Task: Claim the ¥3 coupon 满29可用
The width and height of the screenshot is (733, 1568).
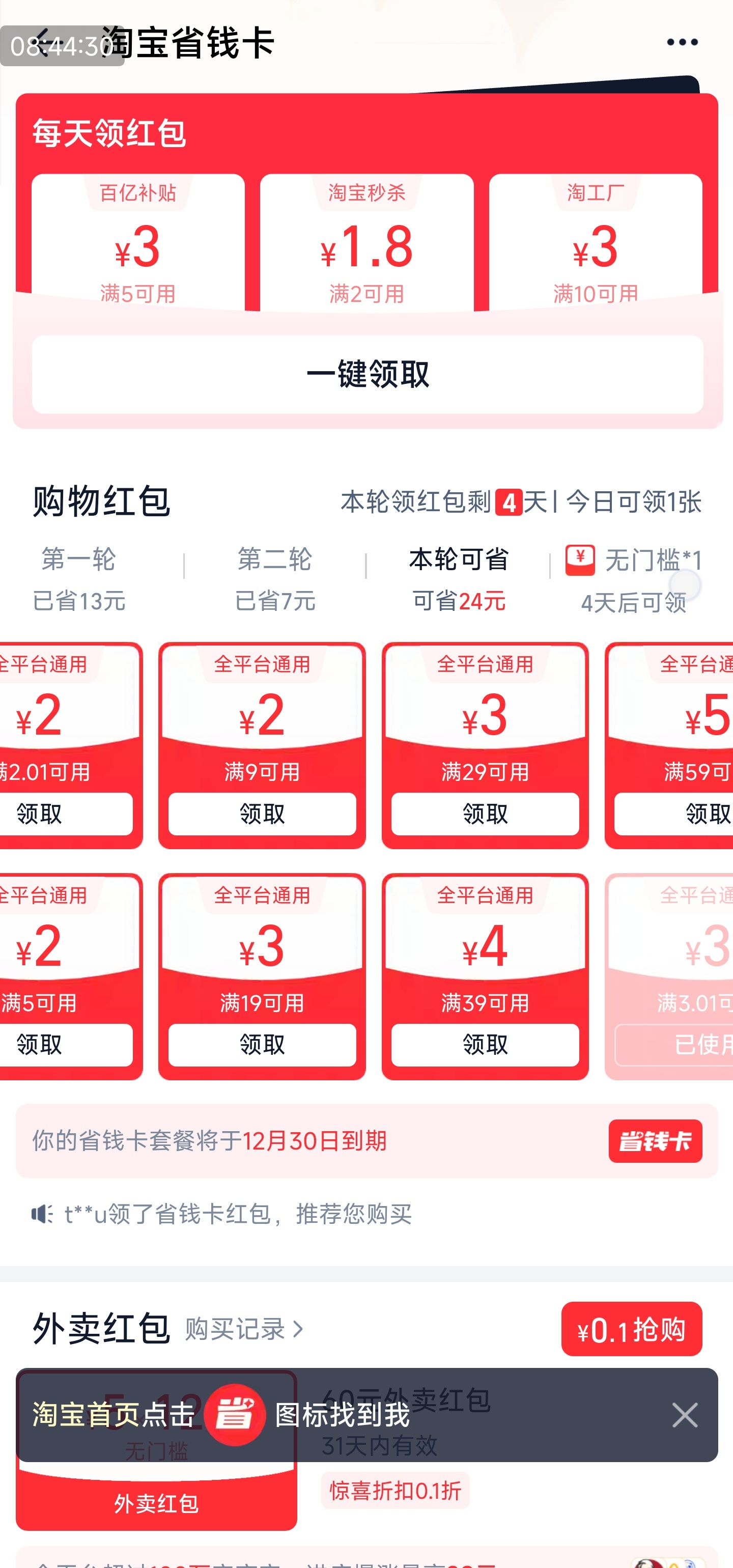Action: point(485,813)
